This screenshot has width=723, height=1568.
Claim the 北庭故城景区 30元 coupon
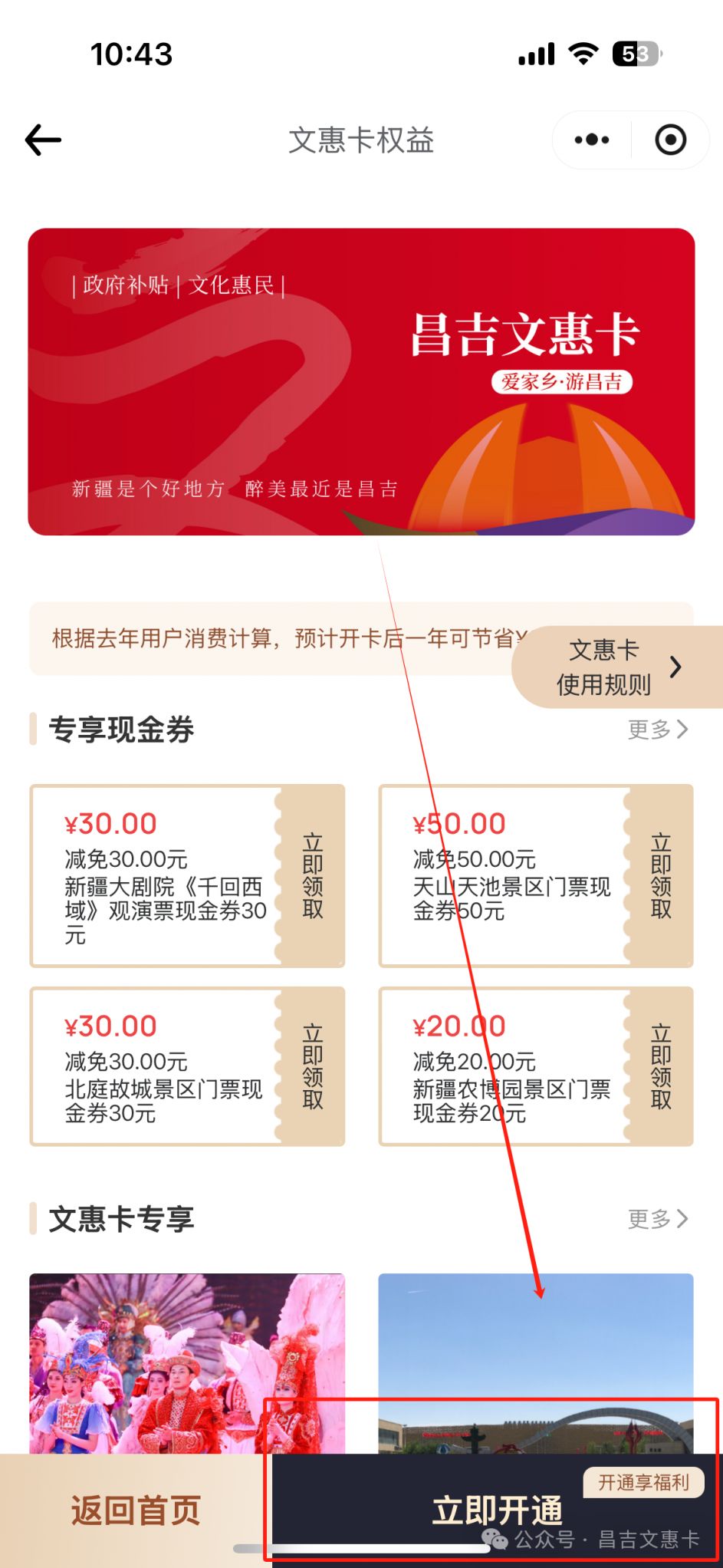[313, 1066]
